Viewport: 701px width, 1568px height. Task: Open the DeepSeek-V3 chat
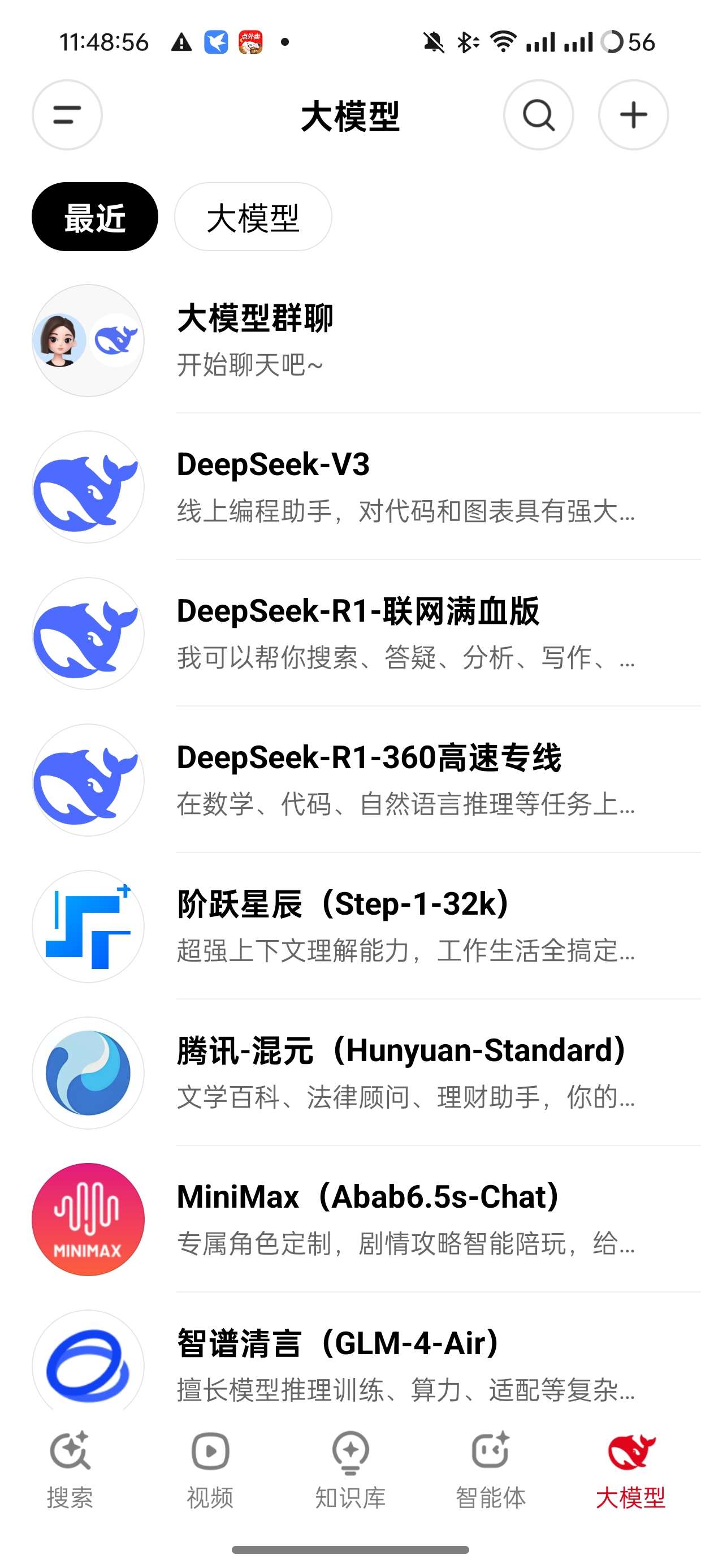[x=365, y=487]
